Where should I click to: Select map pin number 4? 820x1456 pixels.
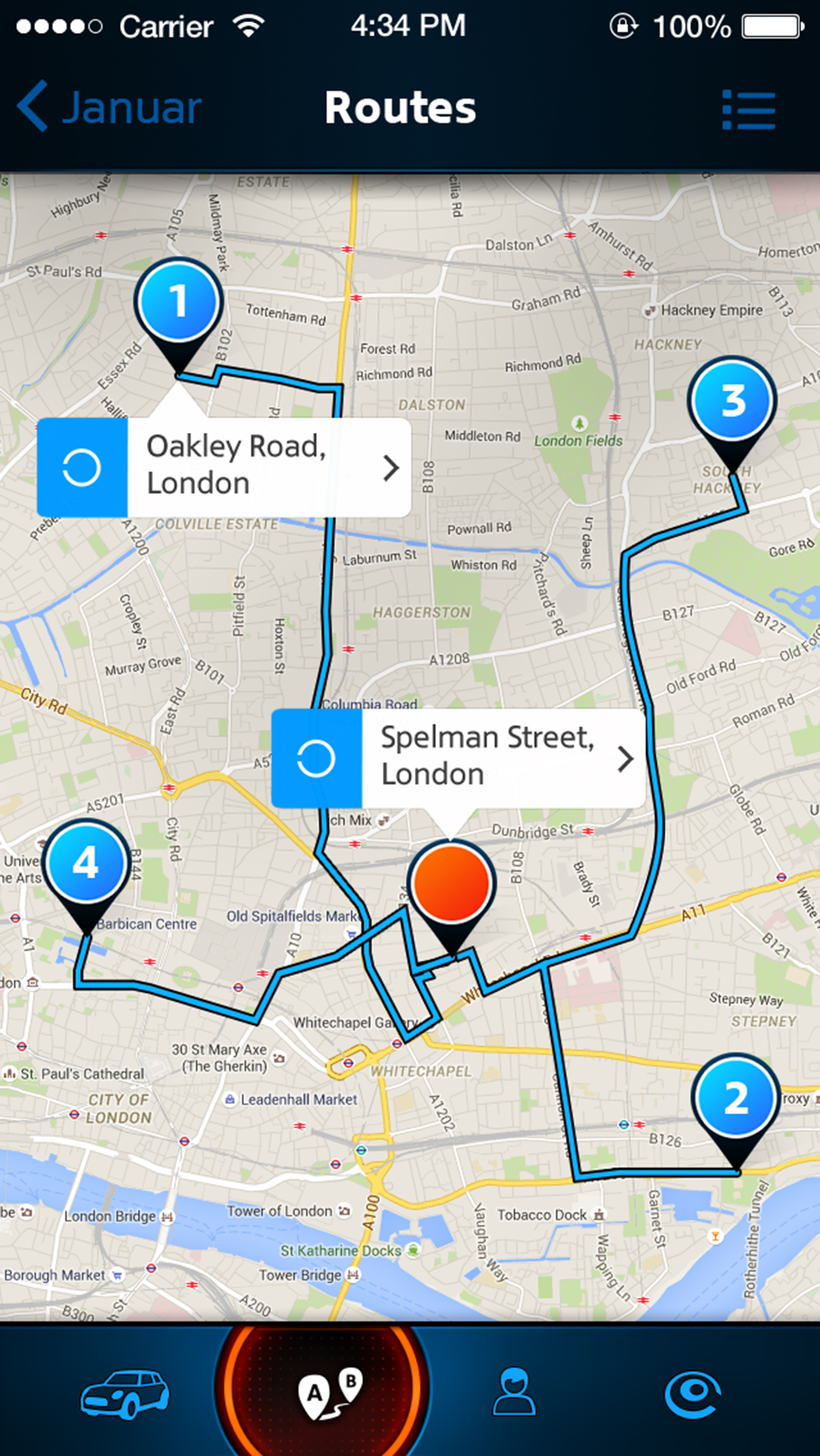87,864
